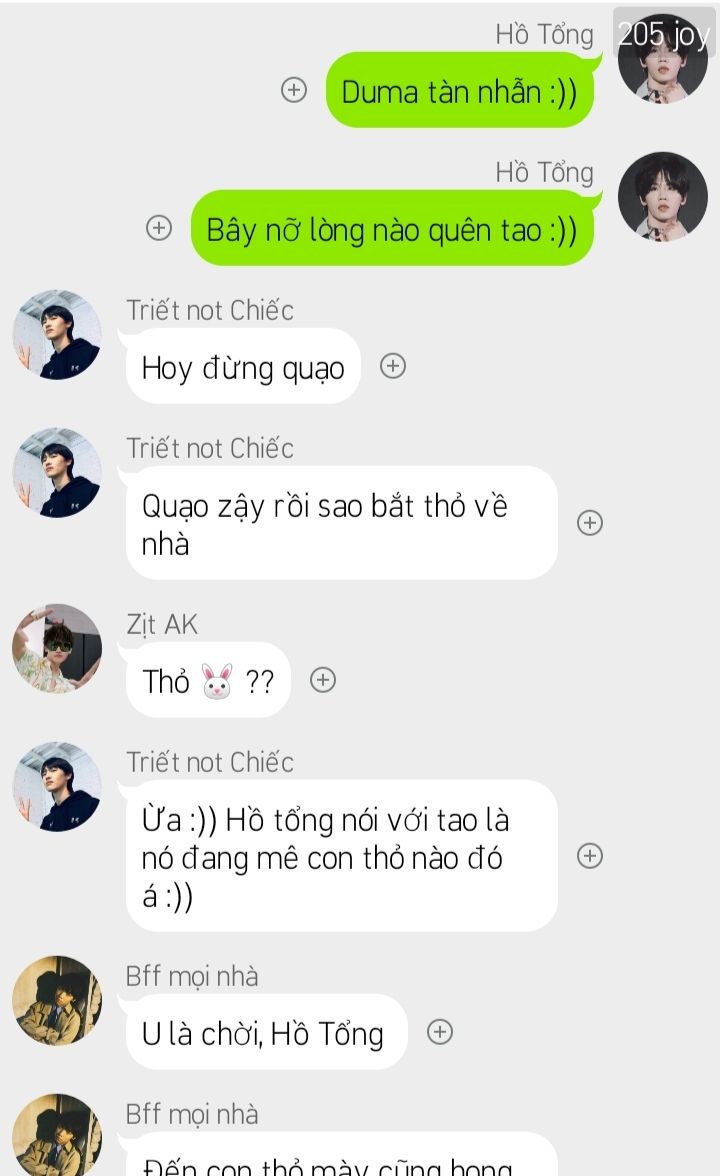Screen dimensions: 720x1176
Task: Tap plus icon beside "Ừa :)) Hồ tổng nói" message
Action: click(x=590, y=855)
